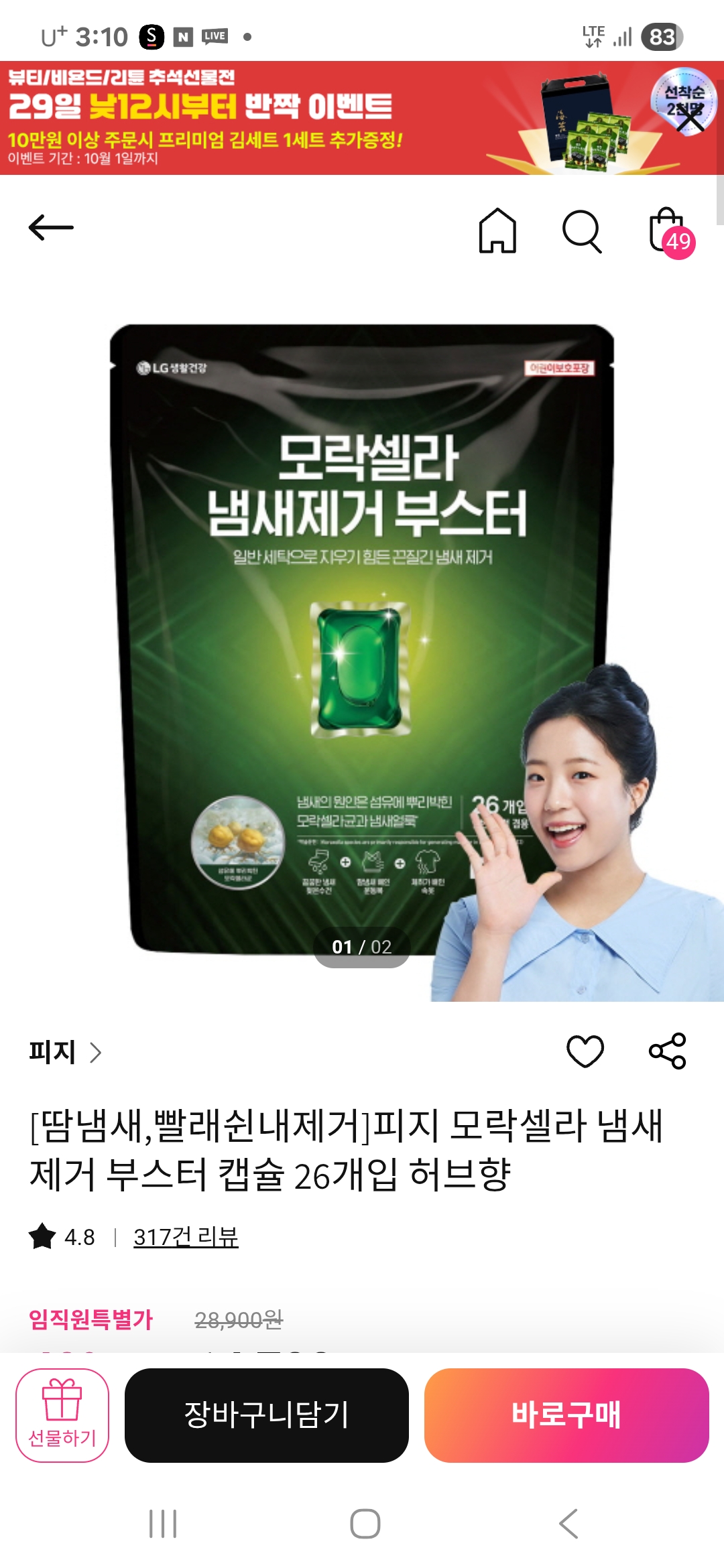
Task: Tap the system back navigation button
Action: click(568, 1524)
